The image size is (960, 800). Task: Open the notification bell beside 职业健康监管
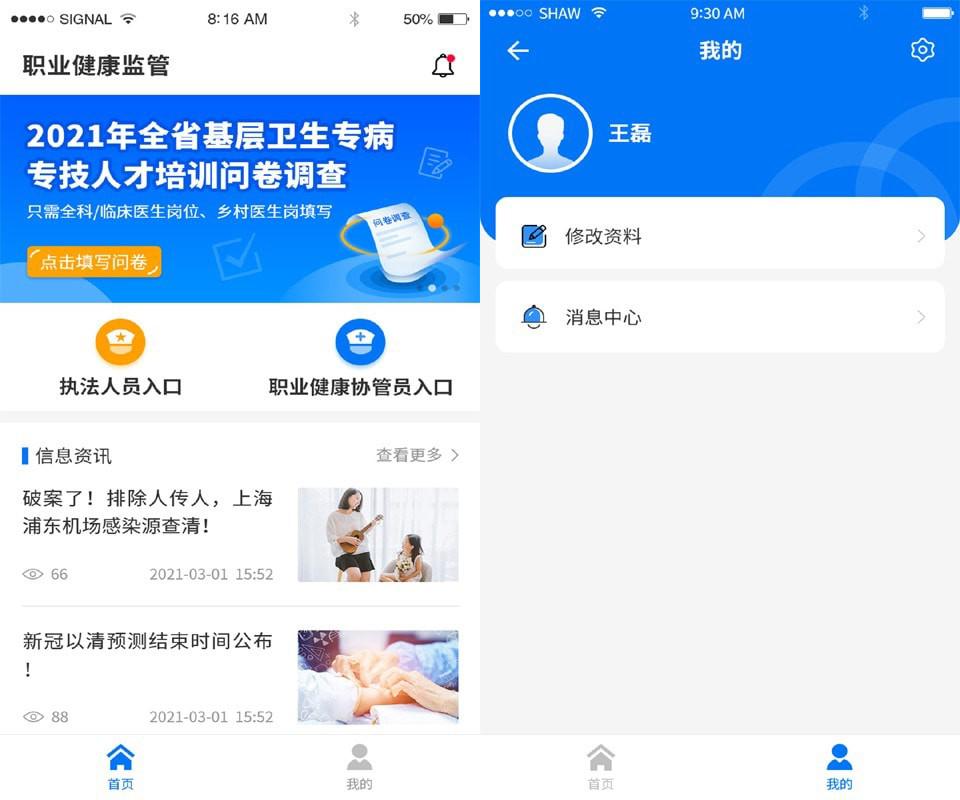[443, 65]
